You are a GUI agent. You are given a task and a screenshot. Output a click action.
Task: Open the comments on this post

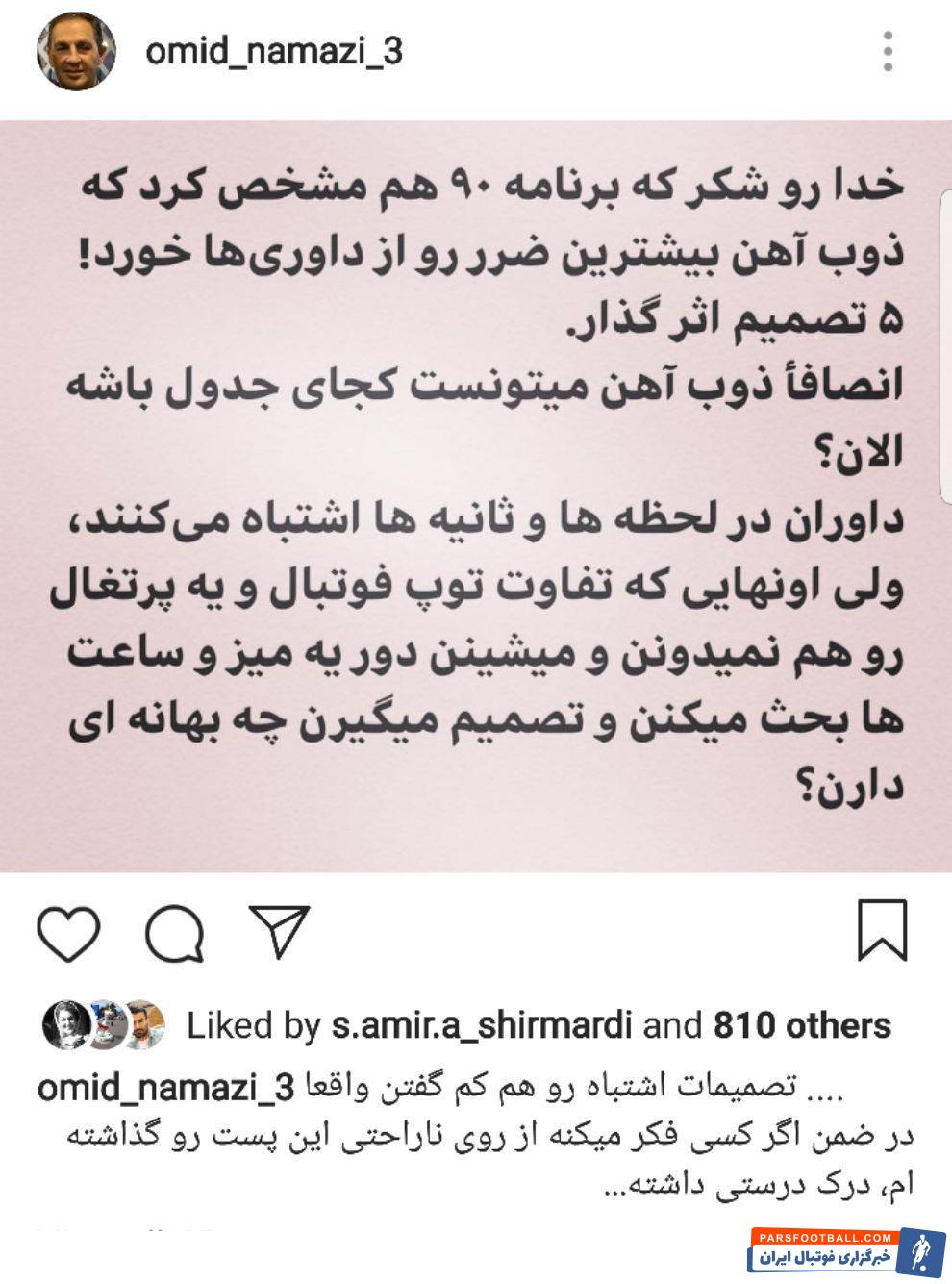tap(174, 931)
